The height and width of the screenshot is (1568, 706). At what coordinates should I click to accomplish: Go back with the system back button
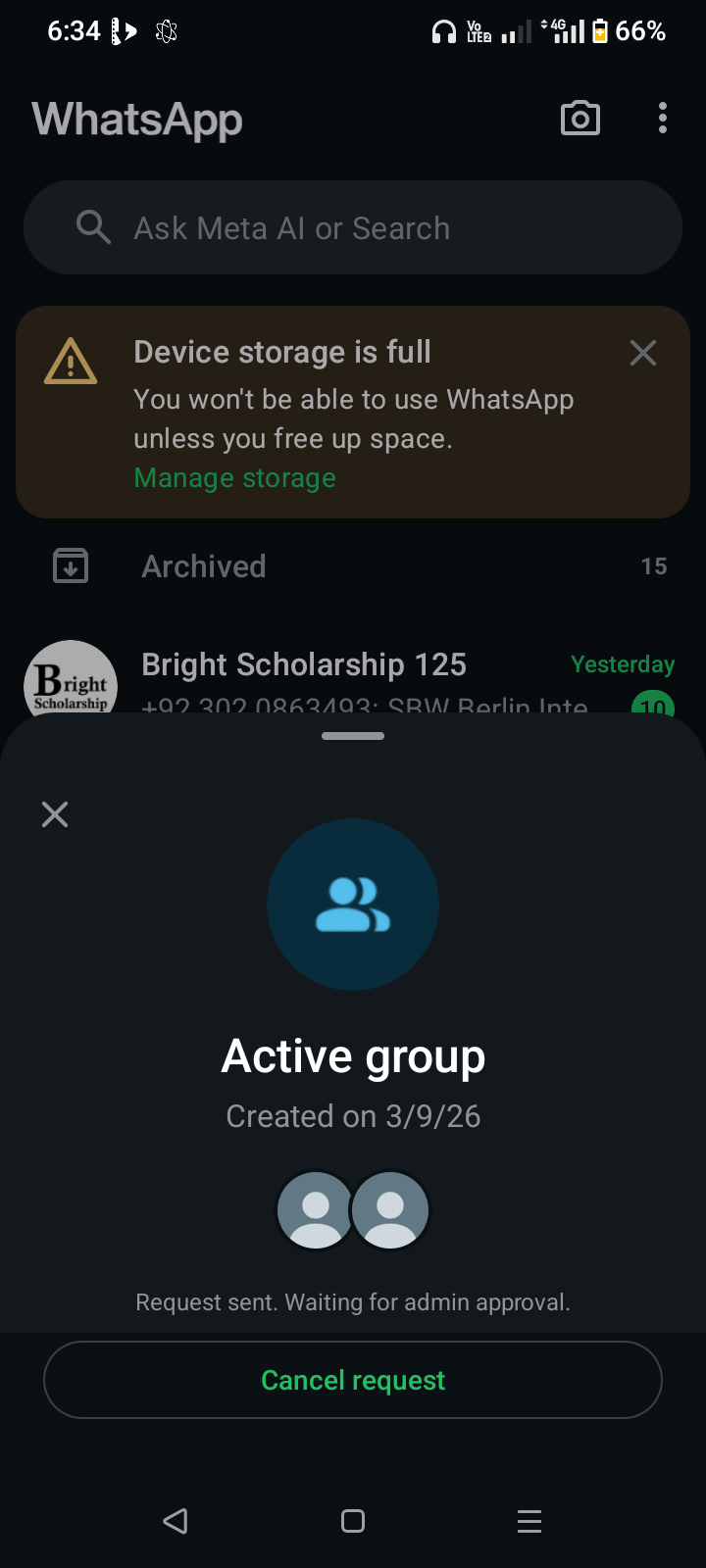tap(176, 1521)
